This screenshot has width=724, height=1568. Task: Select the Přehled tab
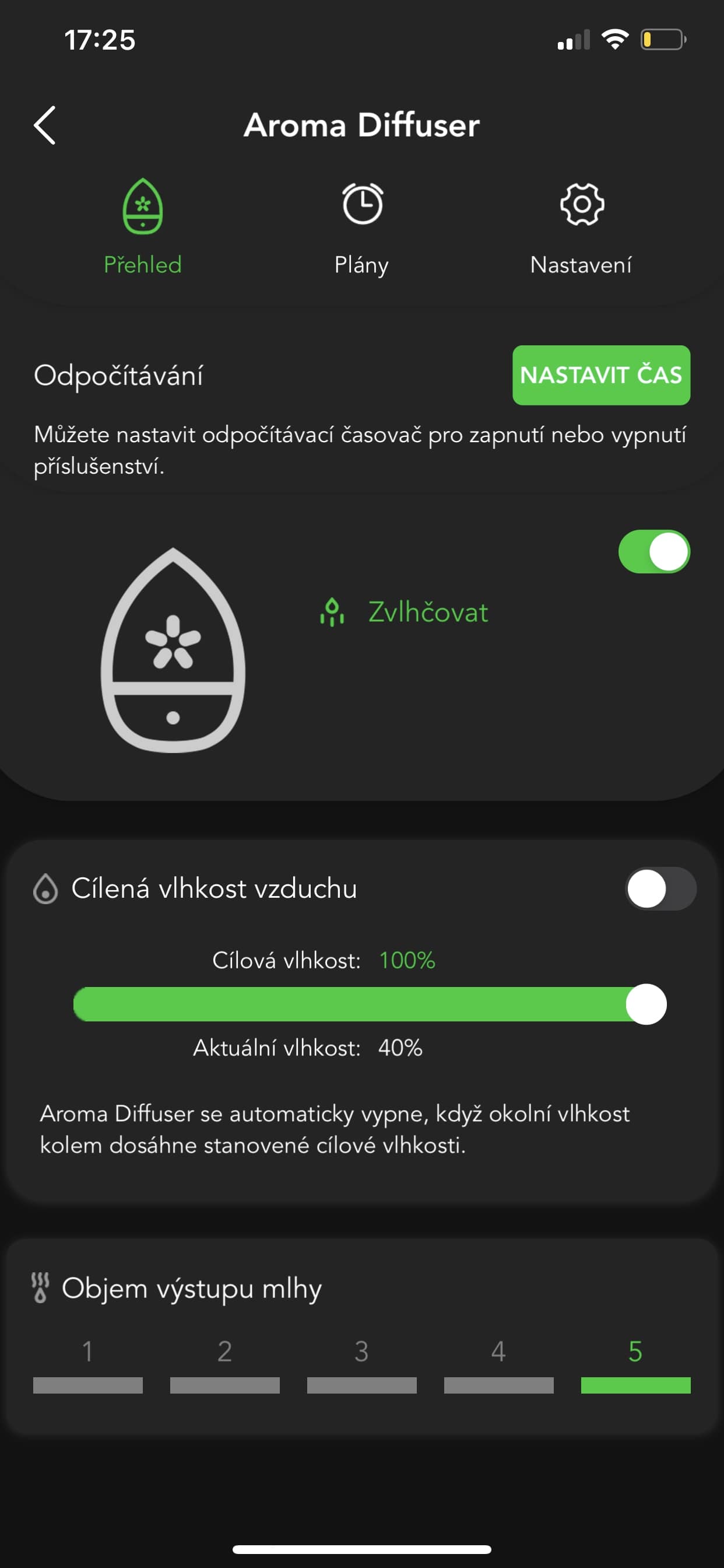coord(143,228)
